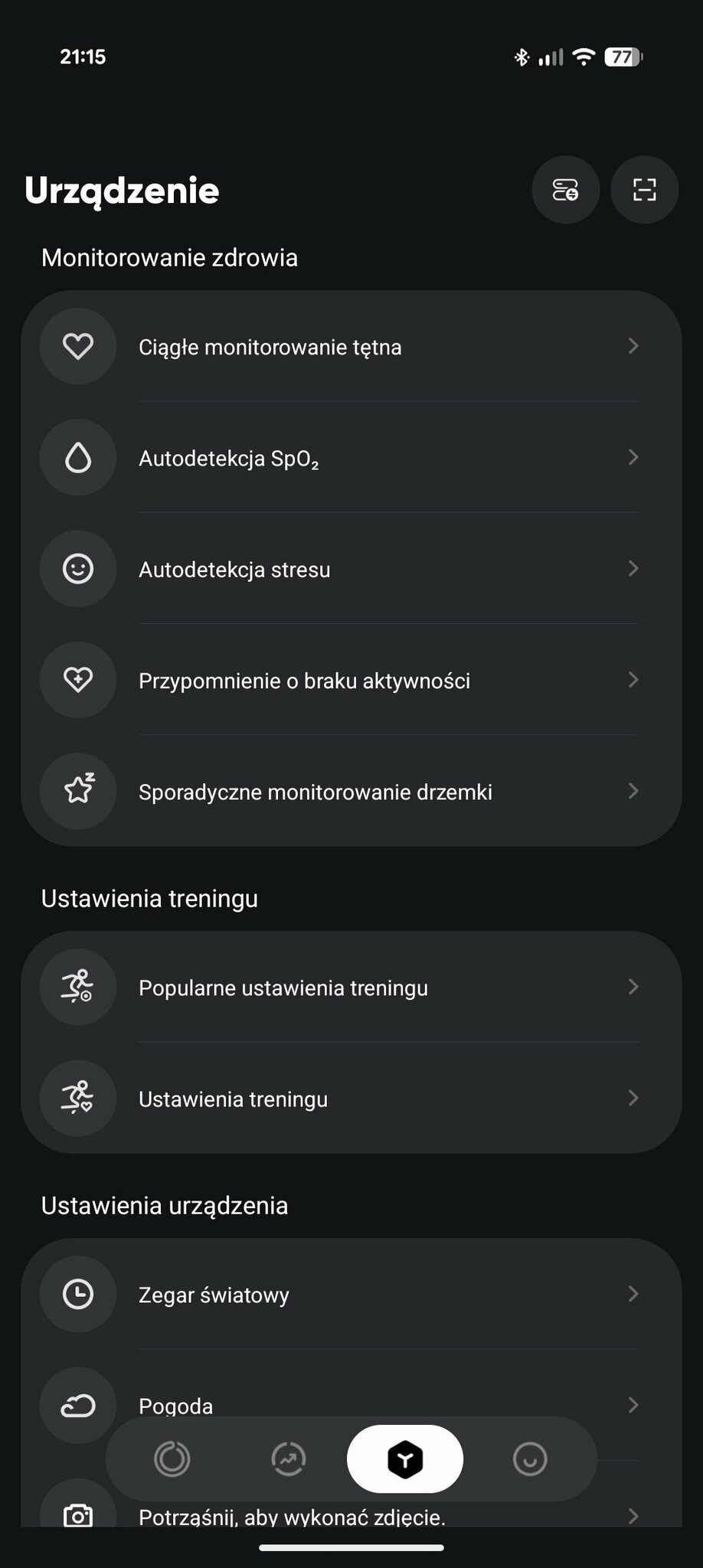Viewport: 703px width, 1568px height.
Task: Open Zegar światowy settings
Action: 351,1295
